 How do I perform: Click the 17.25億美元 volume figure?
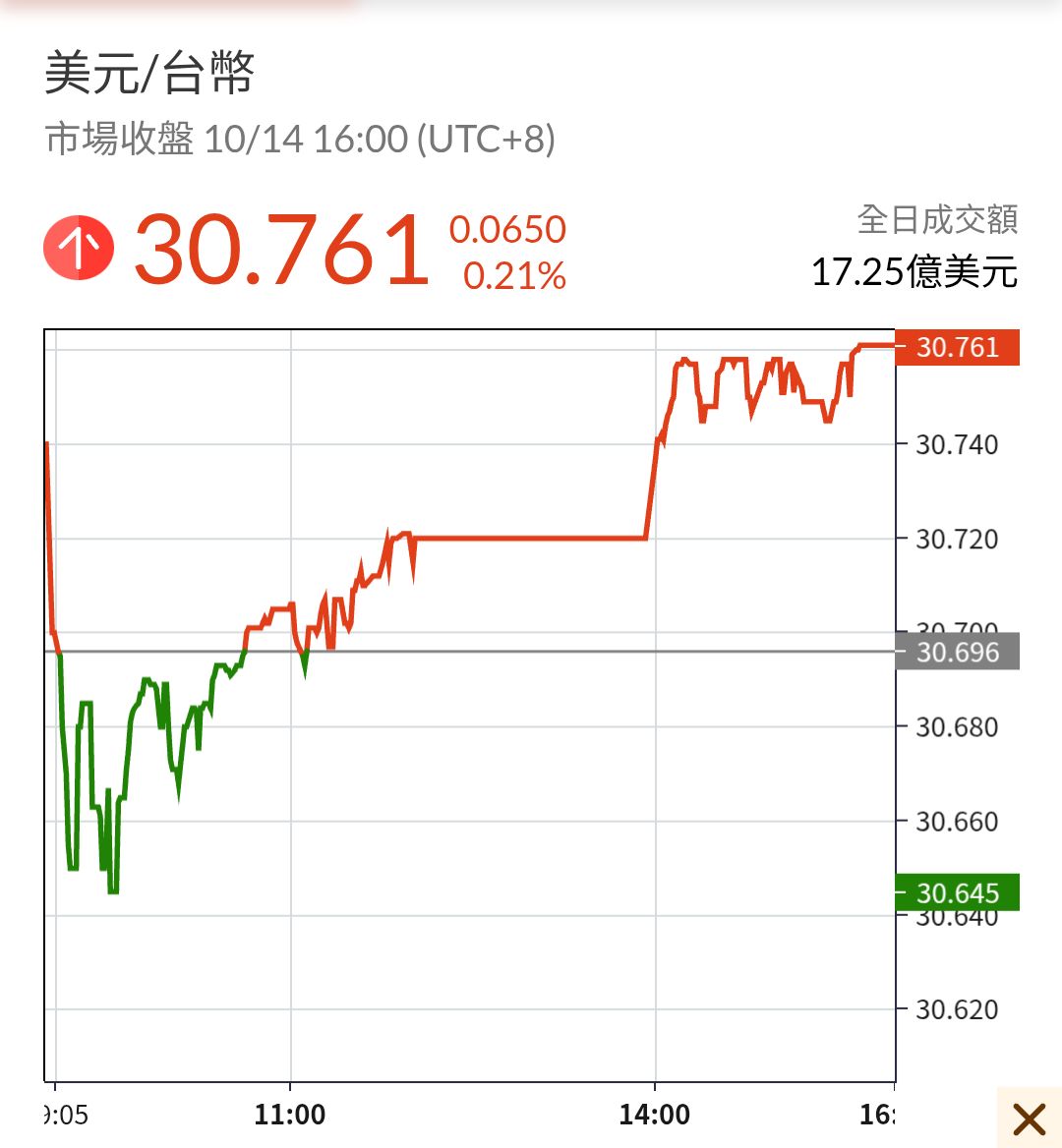(916, 273)
